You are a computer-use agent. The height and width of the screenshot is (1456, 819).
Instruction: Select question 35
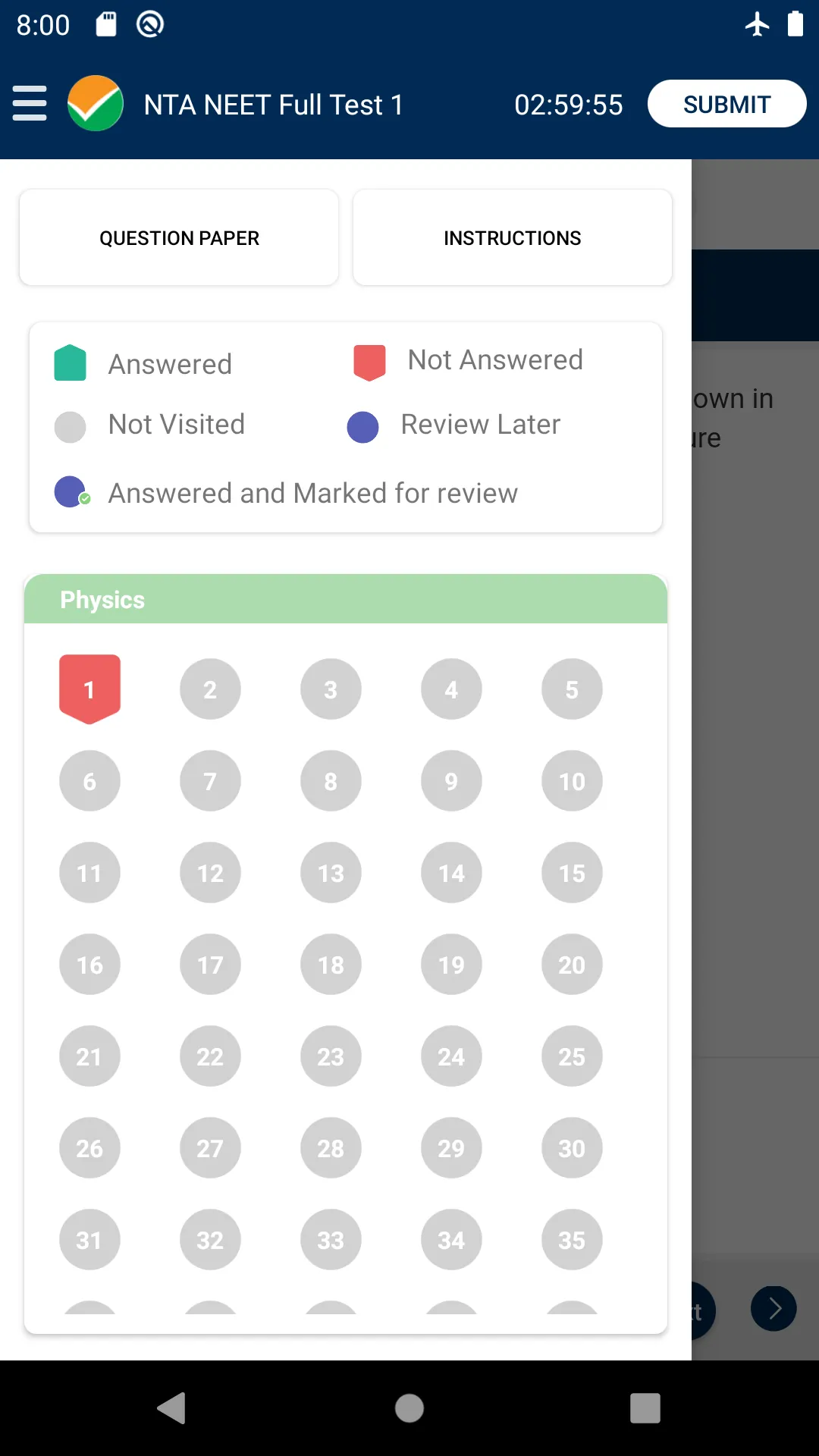572,1240
